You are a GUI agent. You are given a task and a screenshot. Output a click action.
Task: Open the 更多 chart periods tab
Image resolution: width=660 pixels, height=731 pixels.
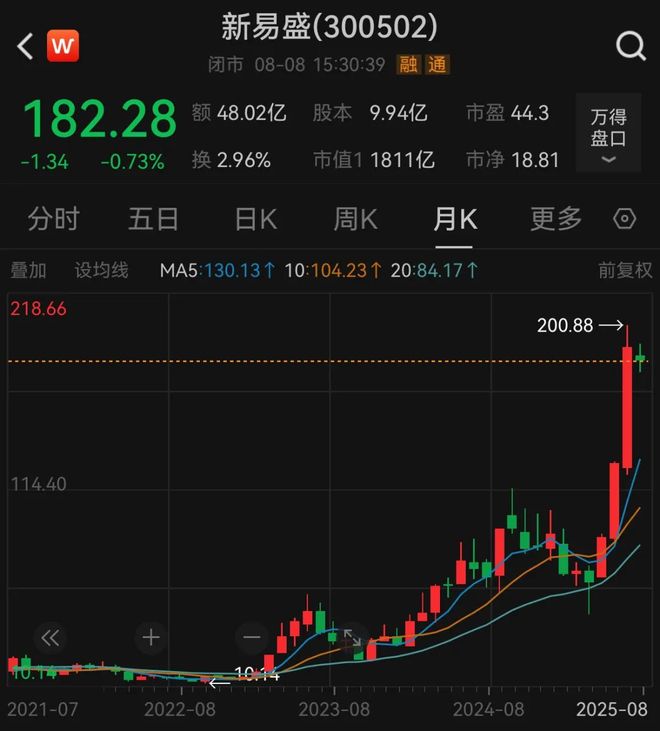pos(556,219)
